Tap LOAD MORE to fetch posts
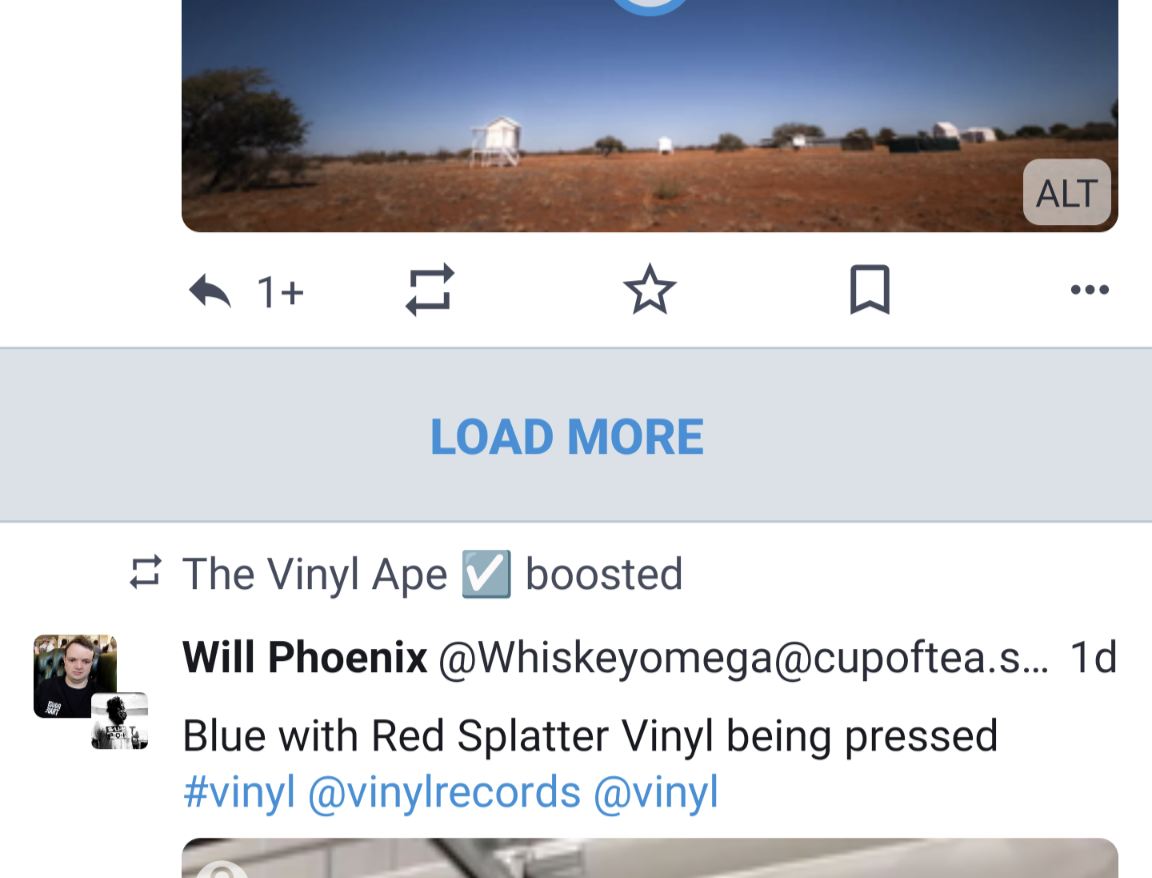The height and width of the screenshot is (878, 1152). pos(567,437)
